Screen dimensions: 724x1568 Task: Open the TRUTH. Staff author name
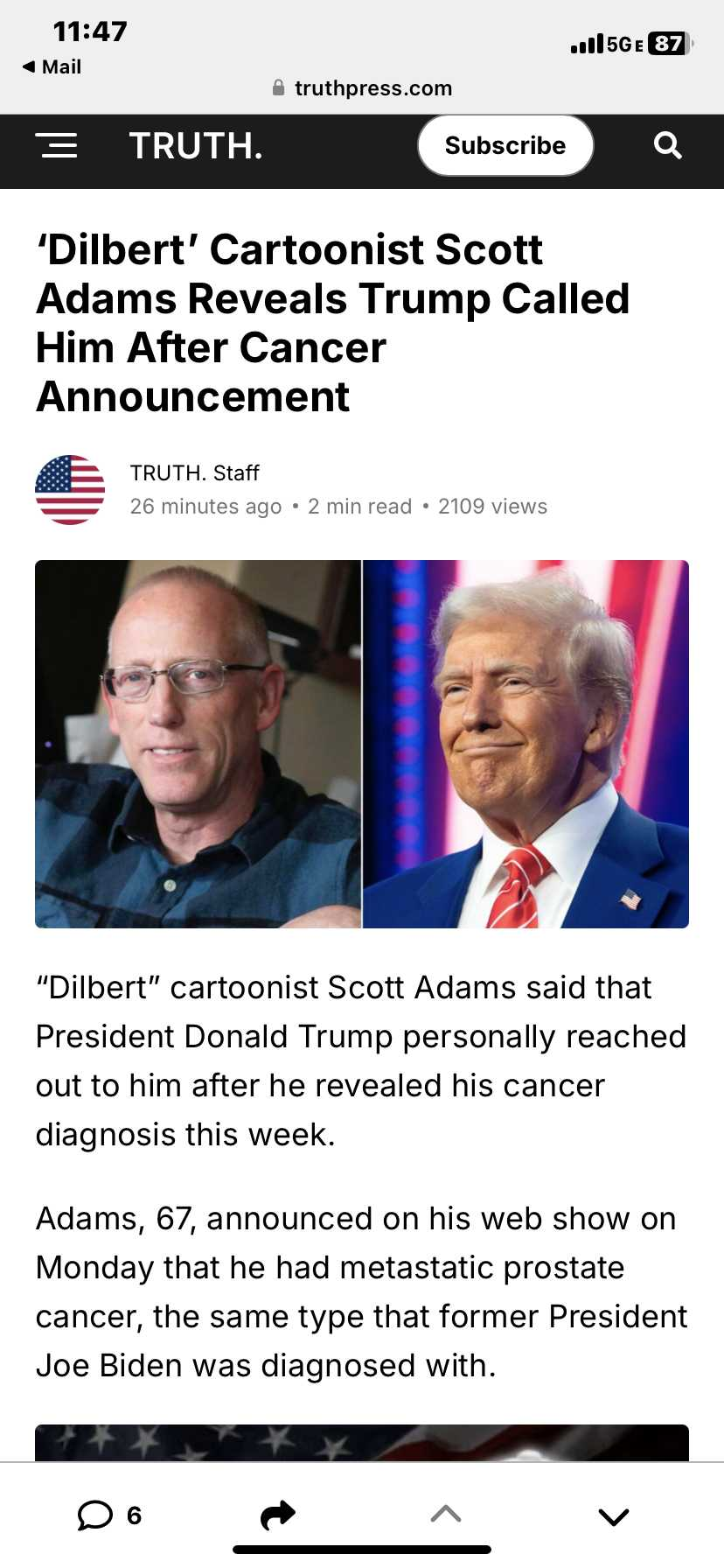point(195,472)
